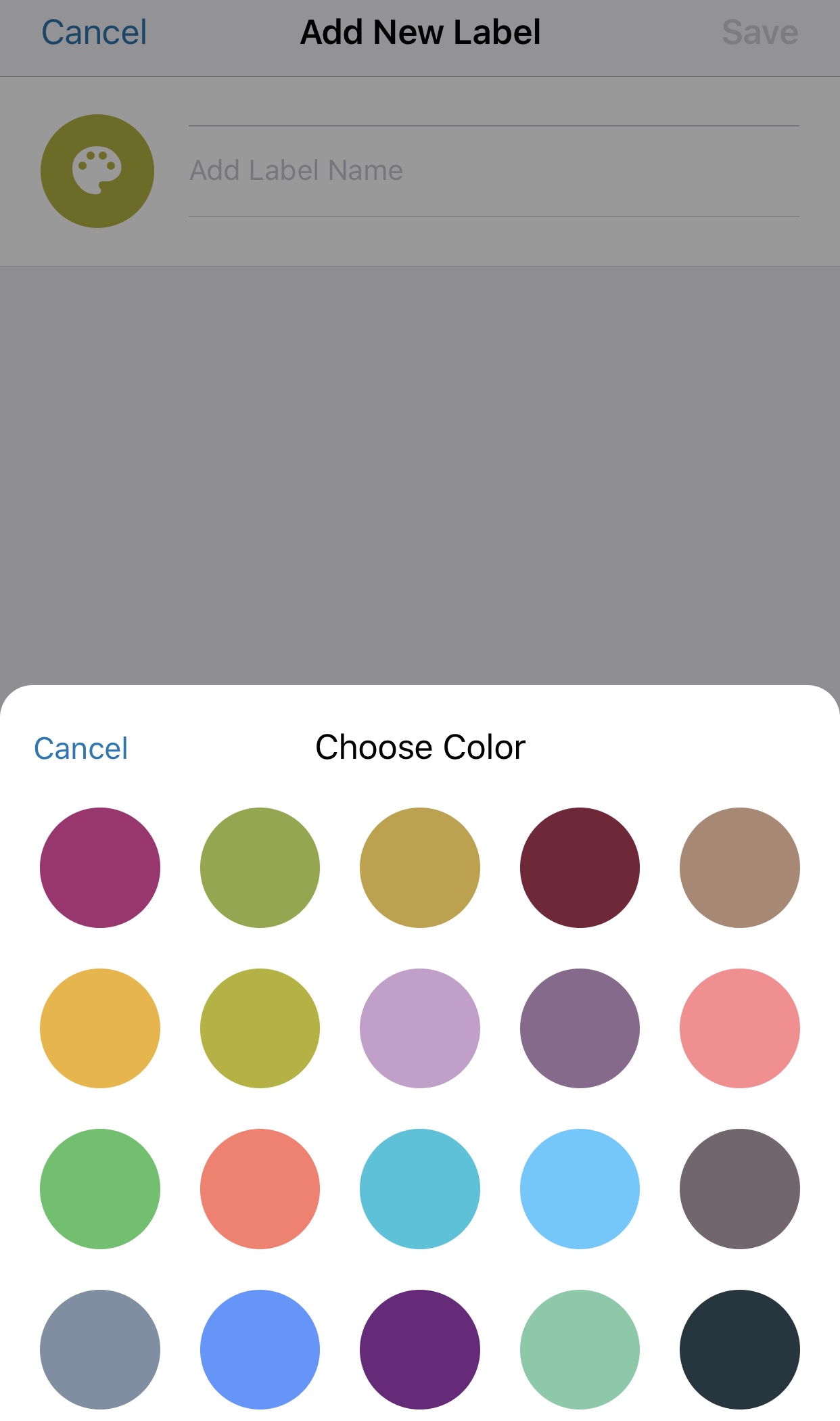The image size is (840, 1421).
Task: Select the slate gray-blue color swatch
Action: (100, 1349)
